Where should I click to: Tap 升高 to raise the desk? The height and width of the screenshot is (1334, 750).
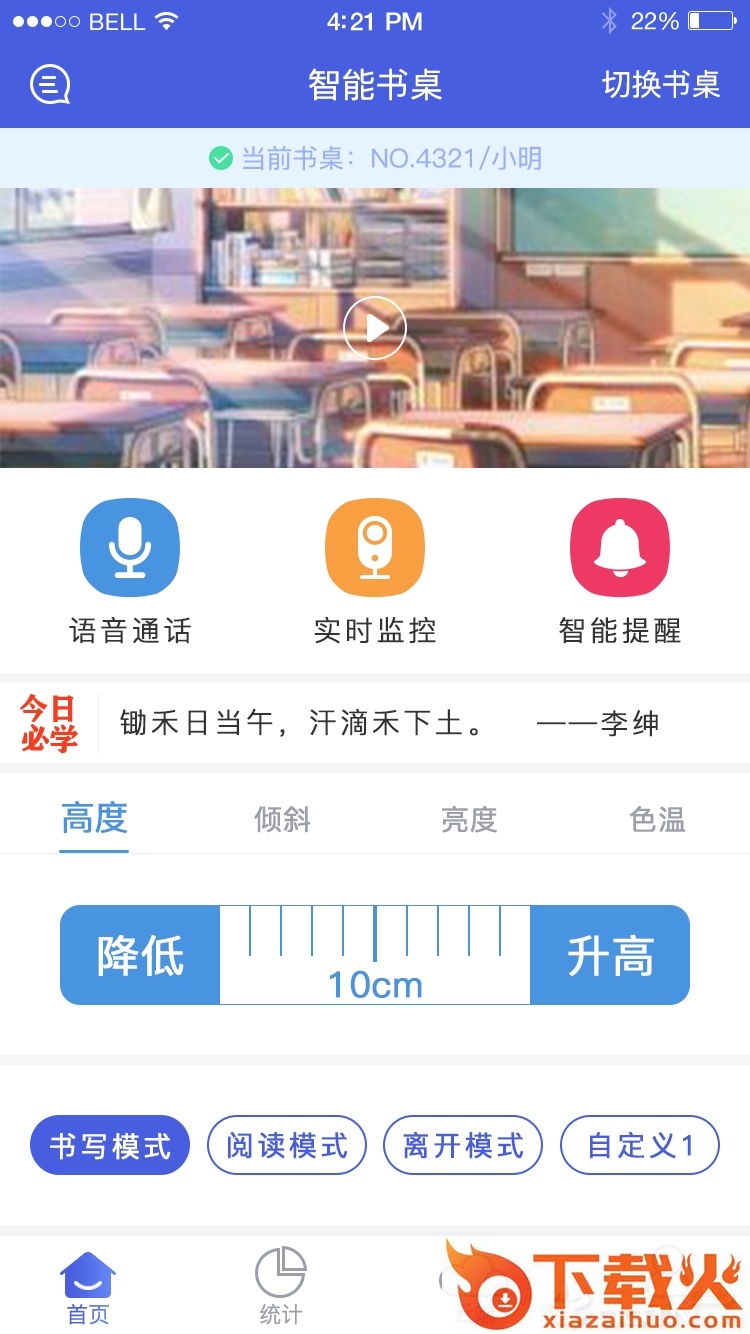tap(610, 956)
